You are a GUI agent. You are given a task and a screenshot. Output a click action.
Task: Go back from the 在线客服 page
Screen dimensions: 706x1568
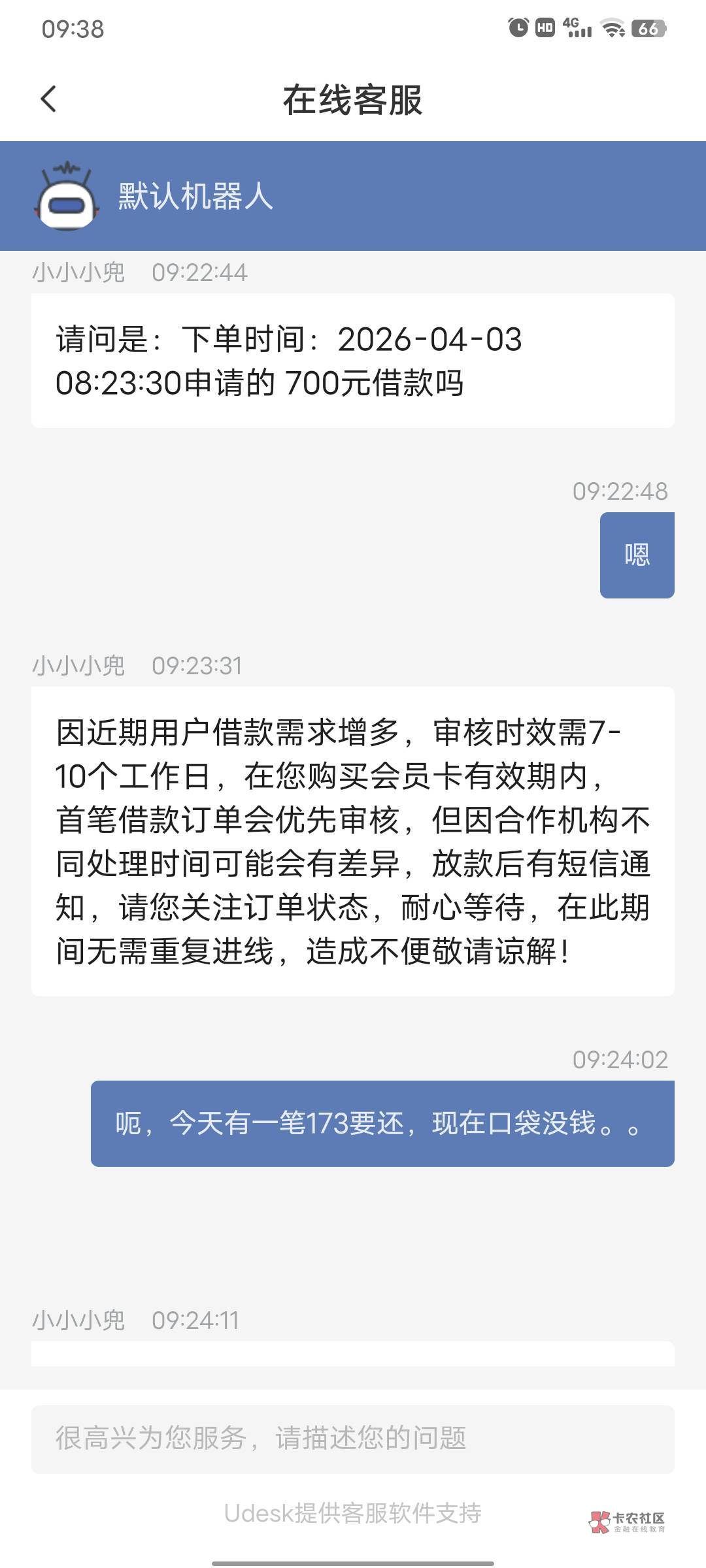point(49,99)
